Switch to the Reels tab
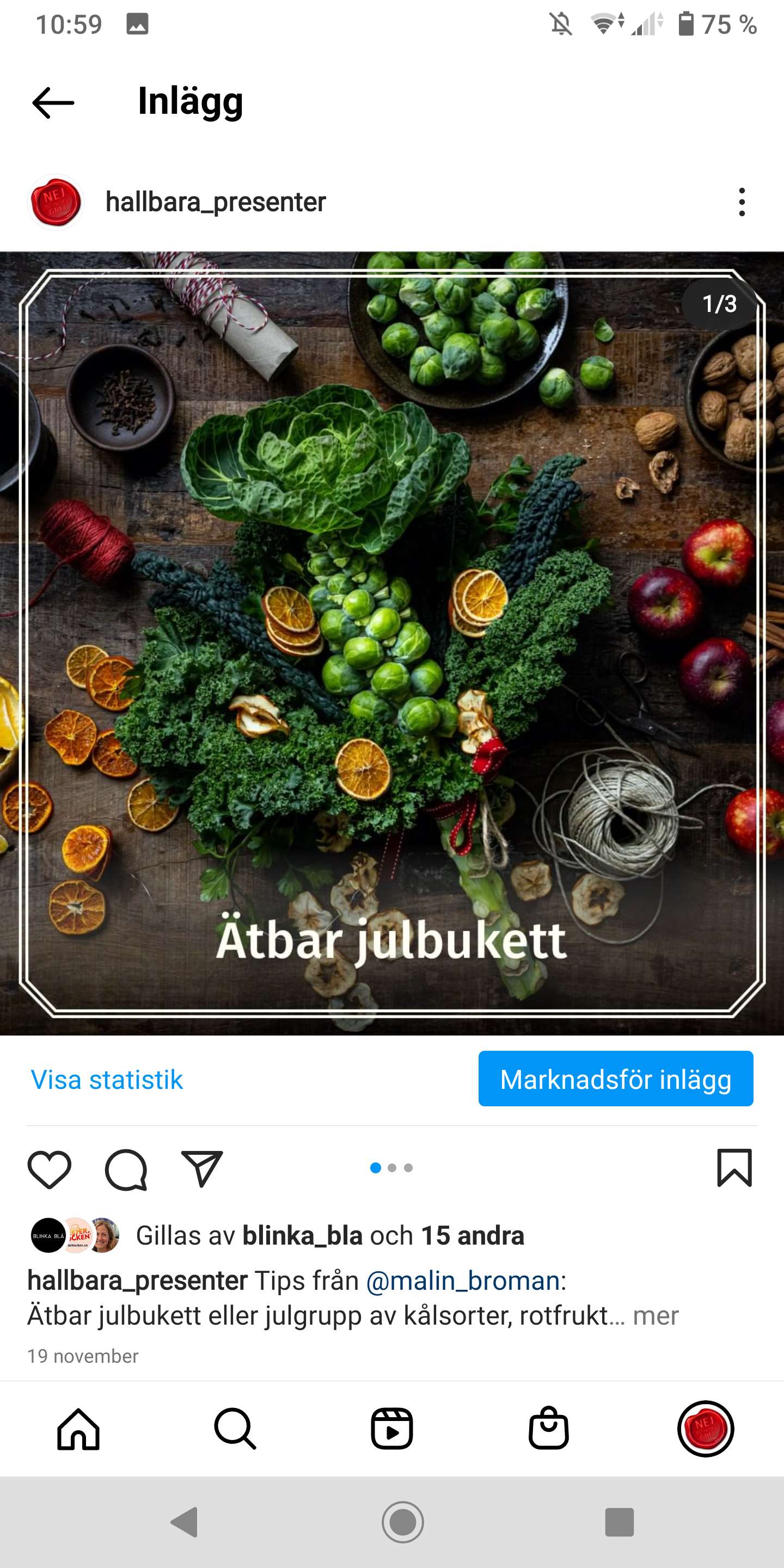 pos(392,1428)
